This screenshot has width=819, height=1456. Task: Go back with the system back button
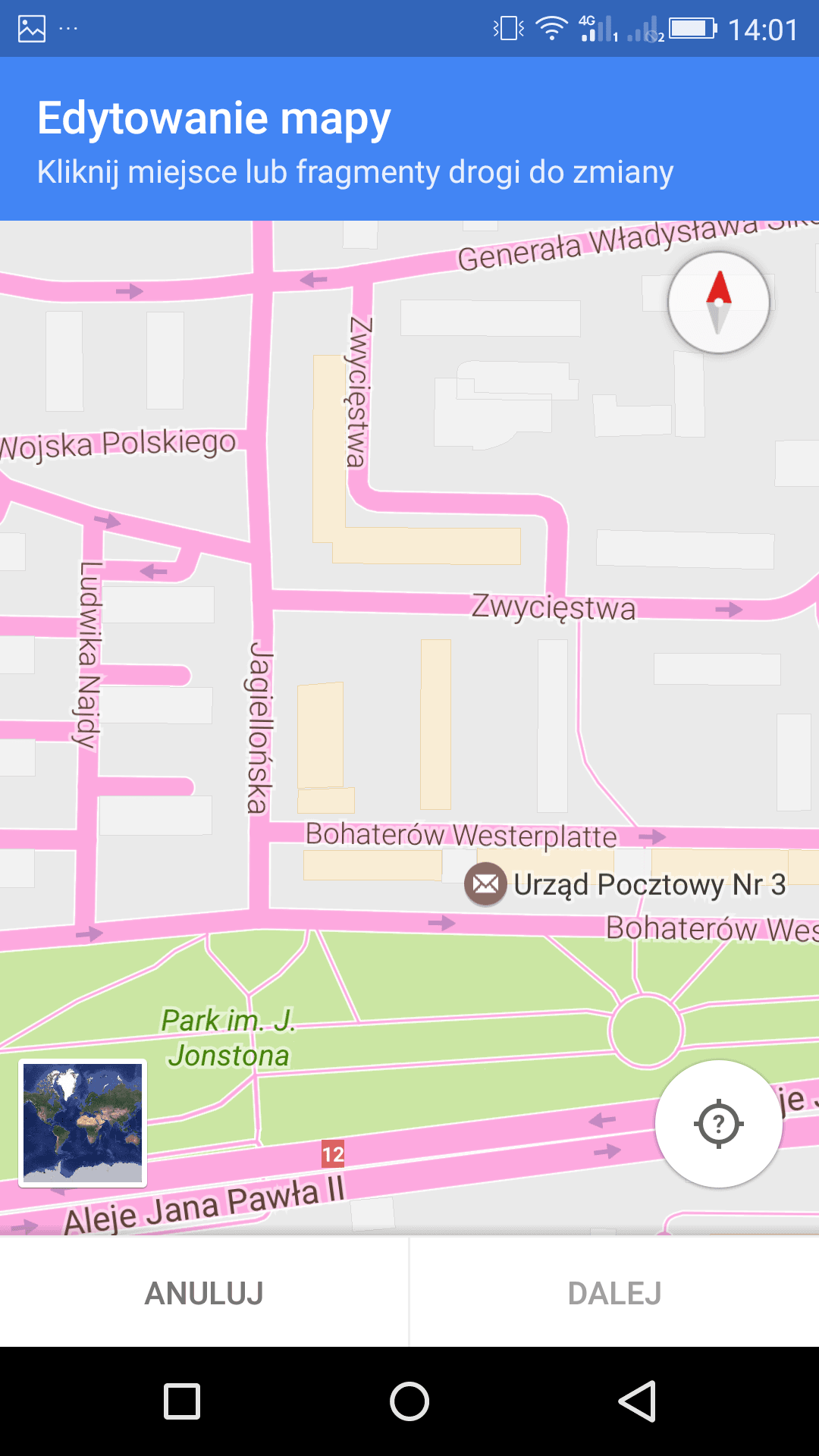click(x=637, y=1401)
